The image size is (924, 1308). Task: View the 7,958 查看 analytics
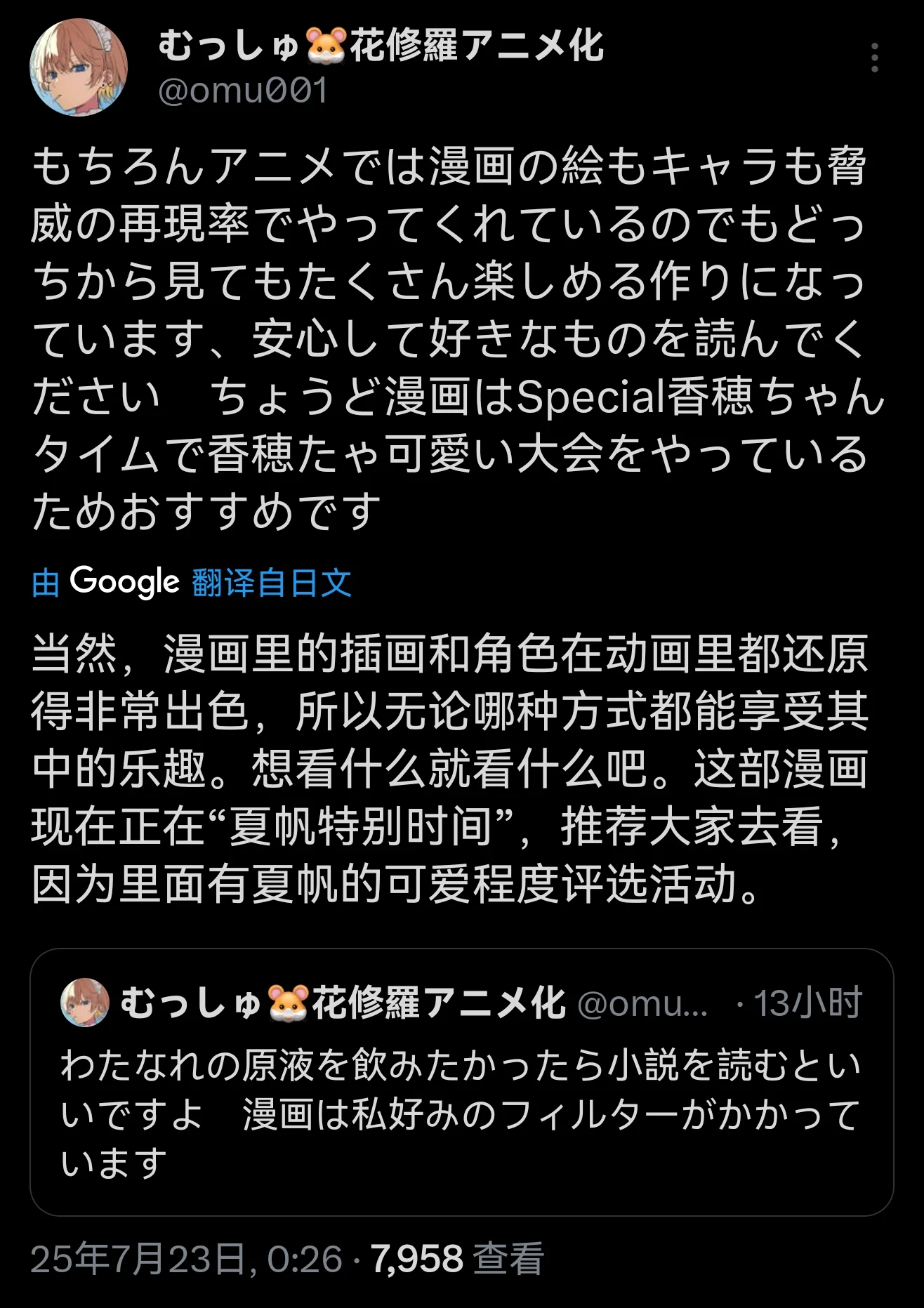tap(457, 1258)
